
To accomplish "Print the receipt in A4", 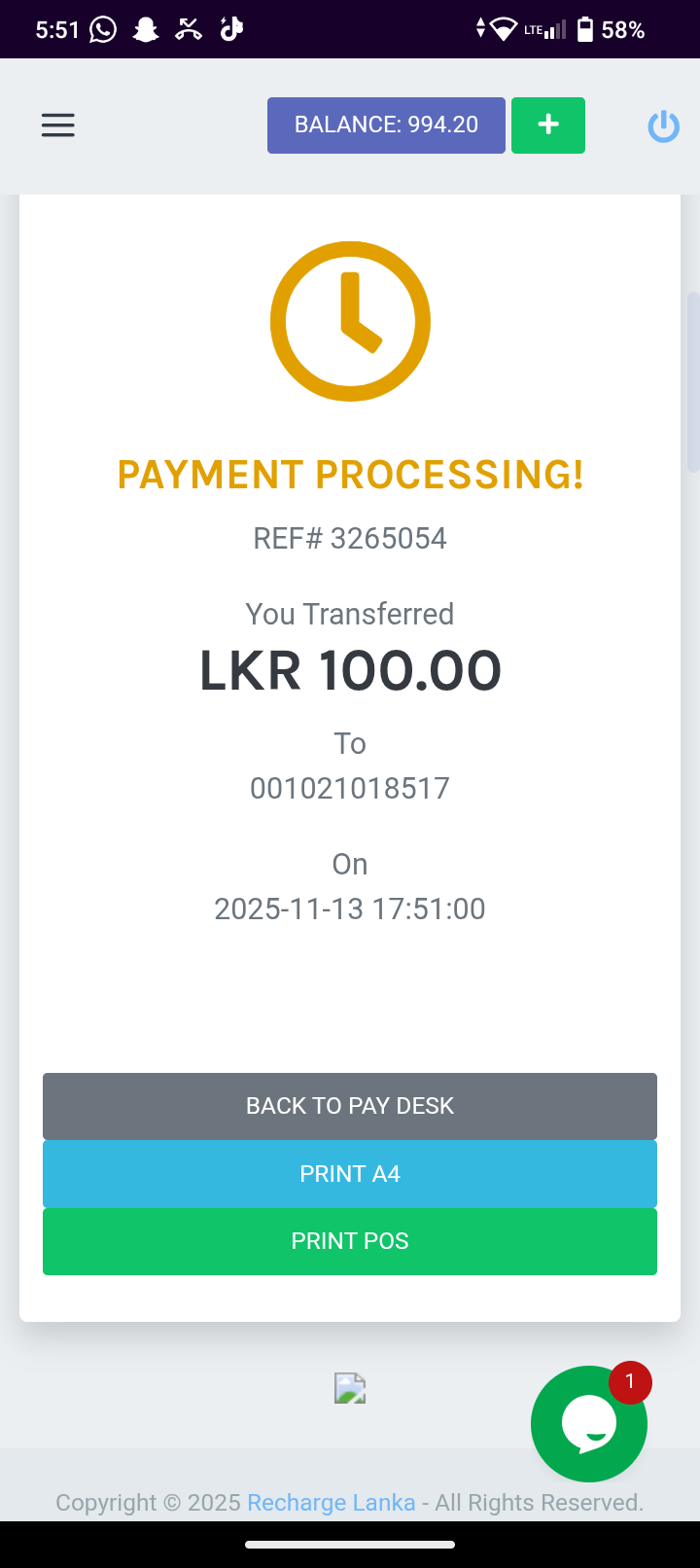I will (350, 1174).
